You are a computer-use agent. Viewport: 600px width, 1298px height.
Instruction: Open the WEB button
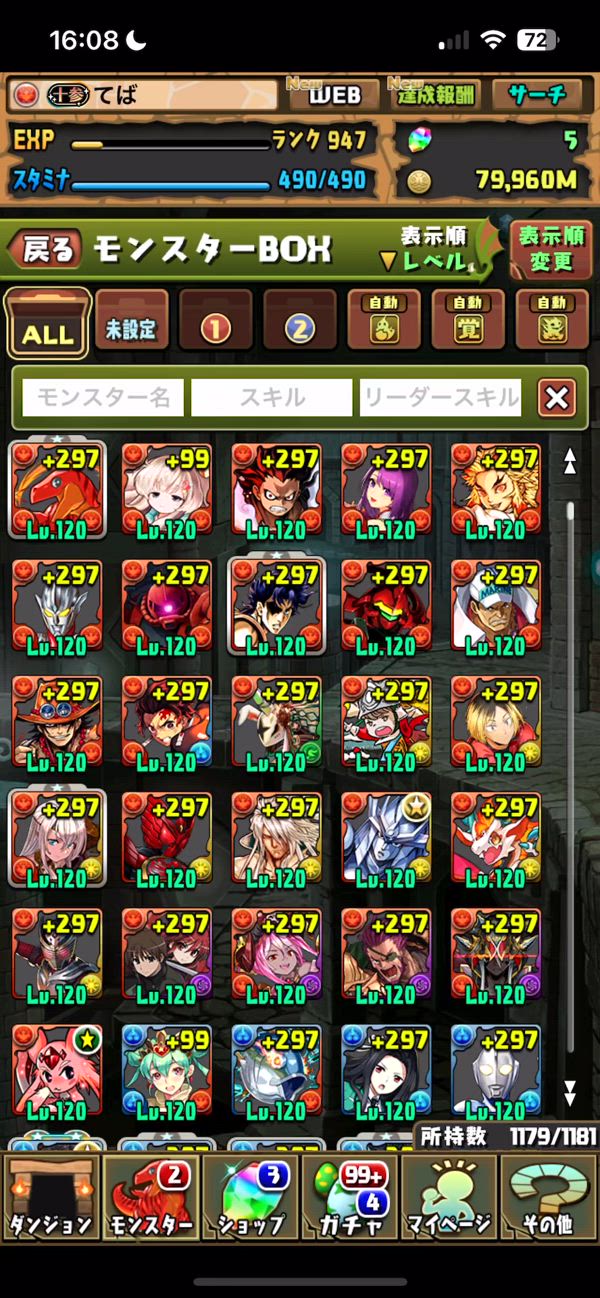point(334,96)
